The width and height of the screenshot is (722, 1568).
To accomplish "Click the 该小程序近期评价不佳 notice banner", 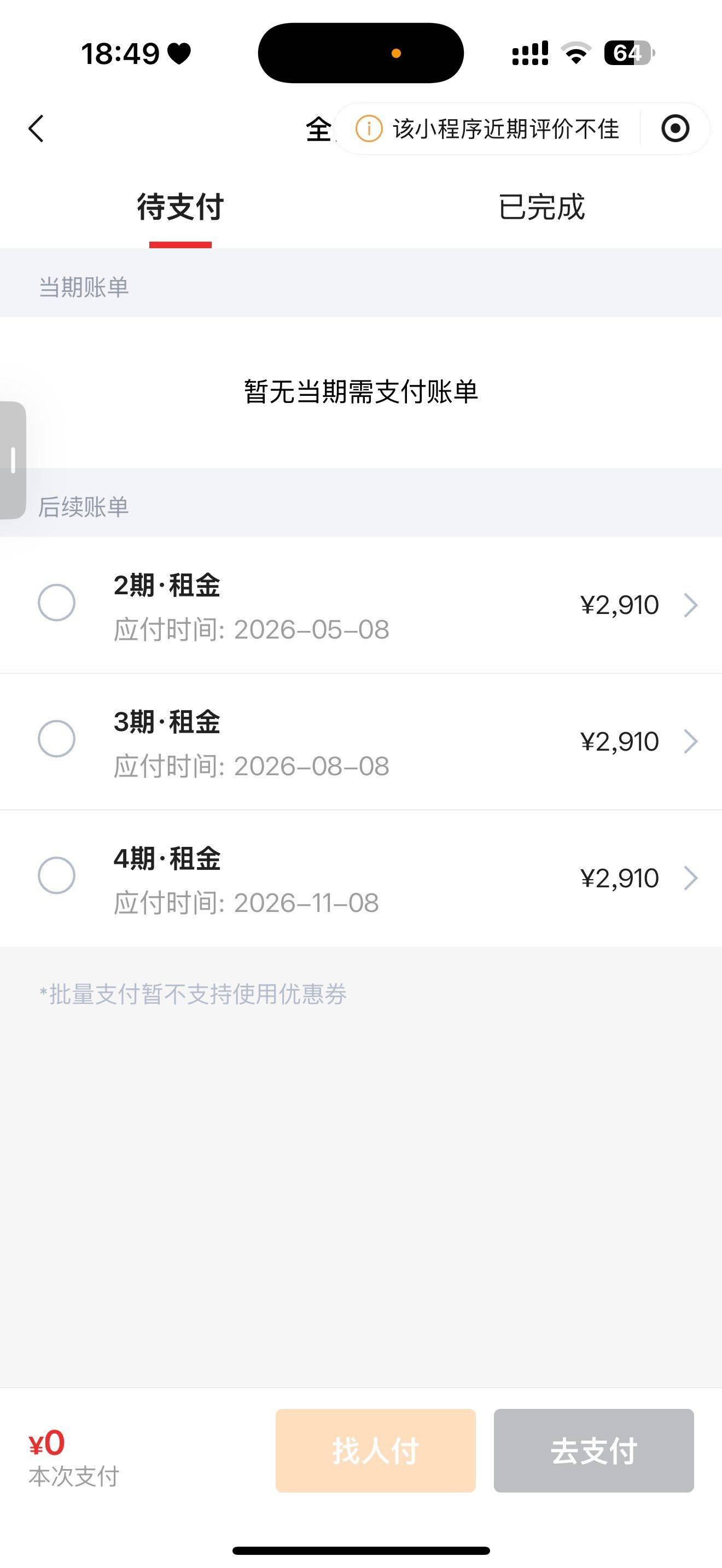I will (505, 128).
